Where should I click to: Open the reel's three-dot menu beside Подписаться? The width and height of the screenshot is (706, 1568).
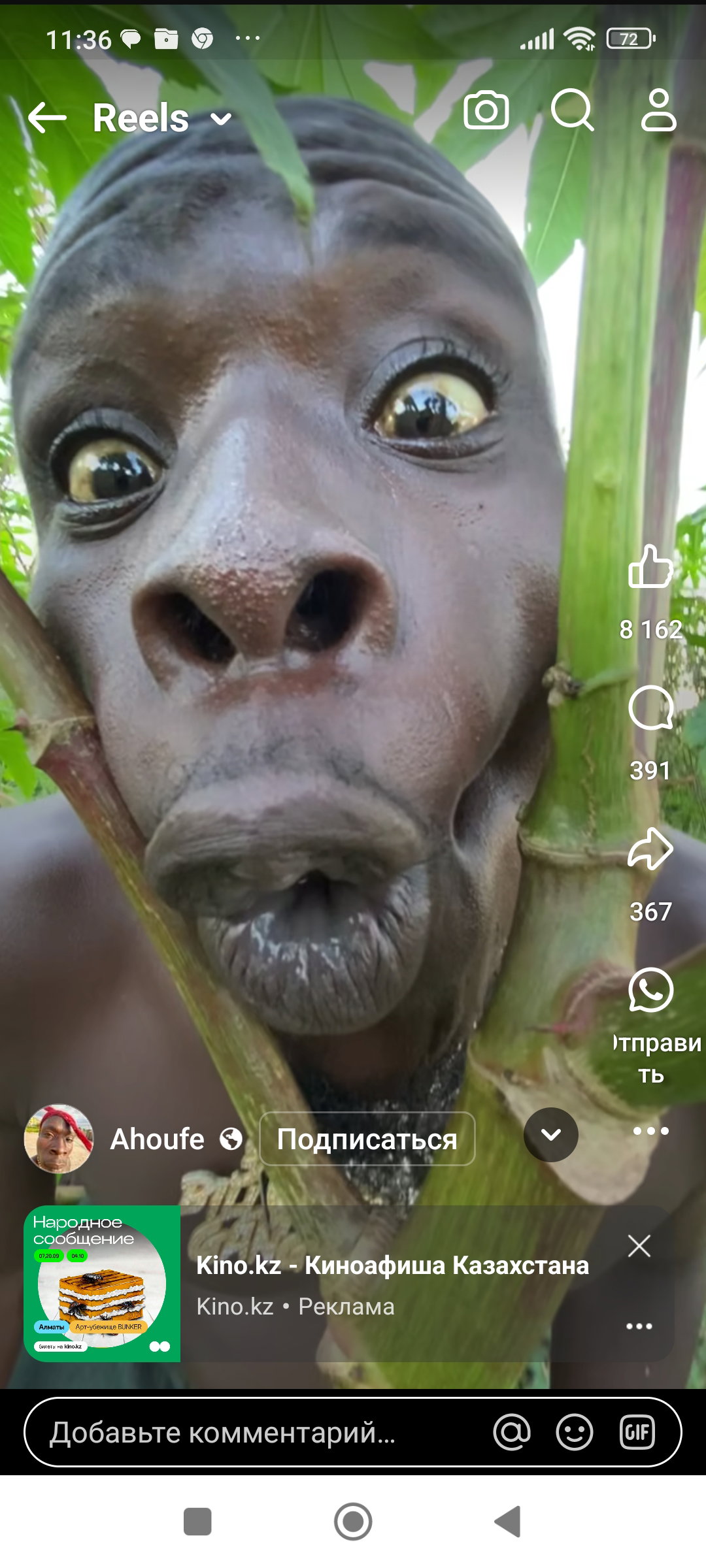(650, 1131)
